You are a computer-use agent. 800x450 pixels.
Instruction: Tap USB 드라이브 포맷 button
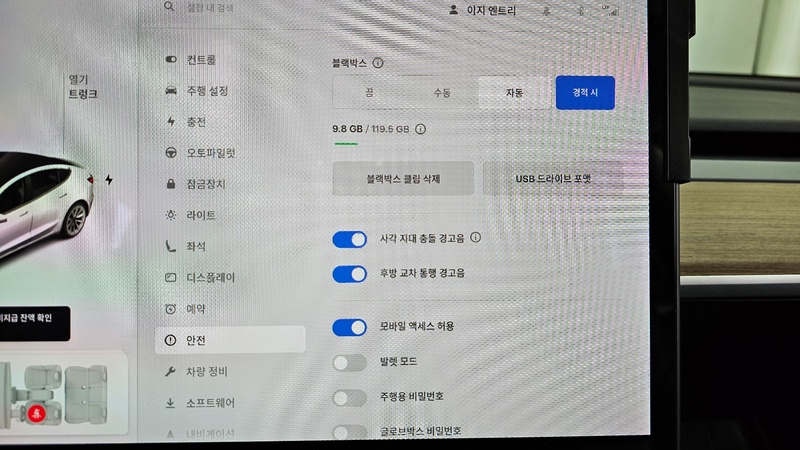click(553, 179)
